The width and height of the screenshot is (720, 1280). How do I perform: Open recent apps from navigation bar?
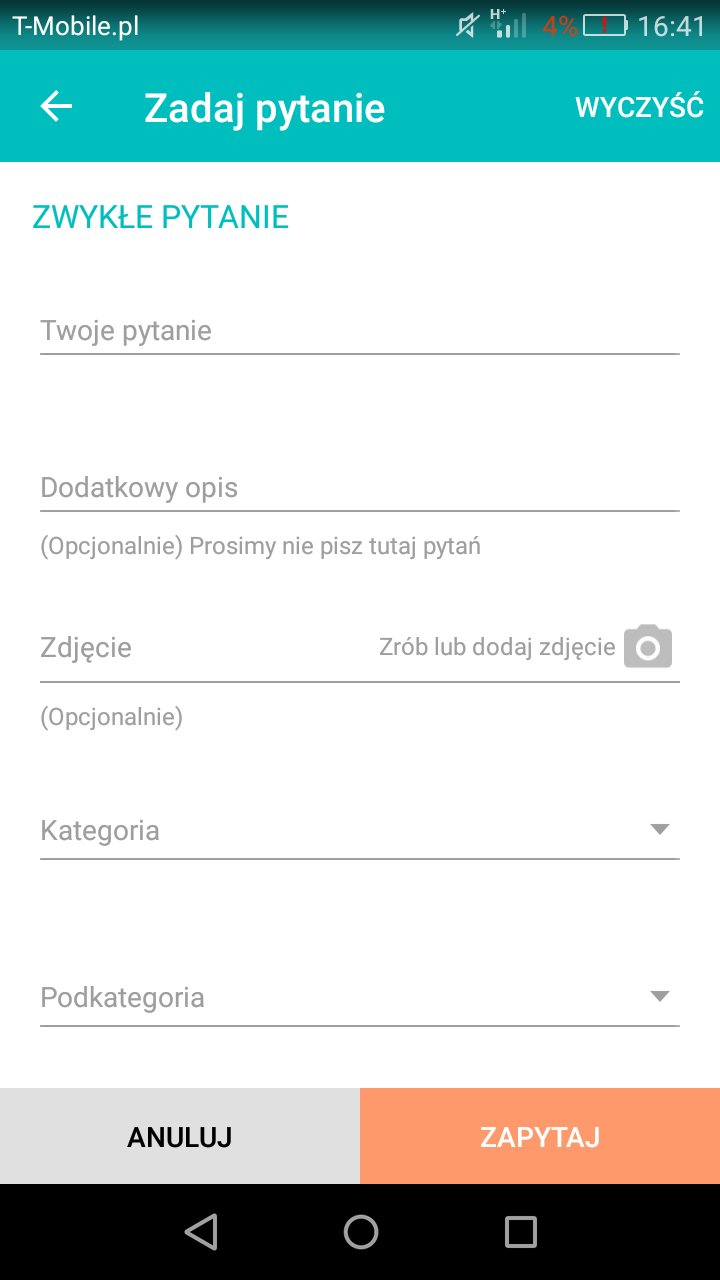point(520,1232)
